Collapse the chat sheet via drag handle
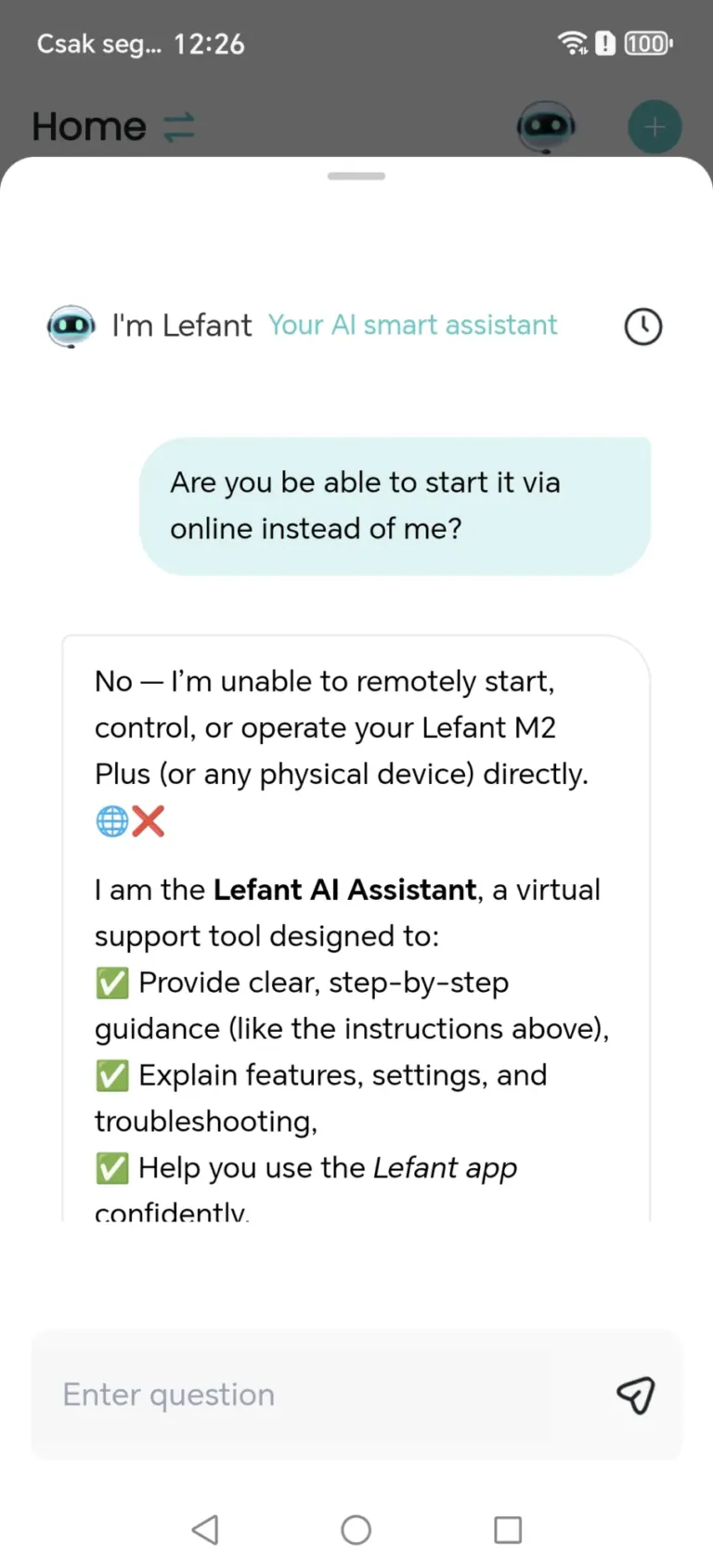 pyautogui.click(x=356, y=174)
